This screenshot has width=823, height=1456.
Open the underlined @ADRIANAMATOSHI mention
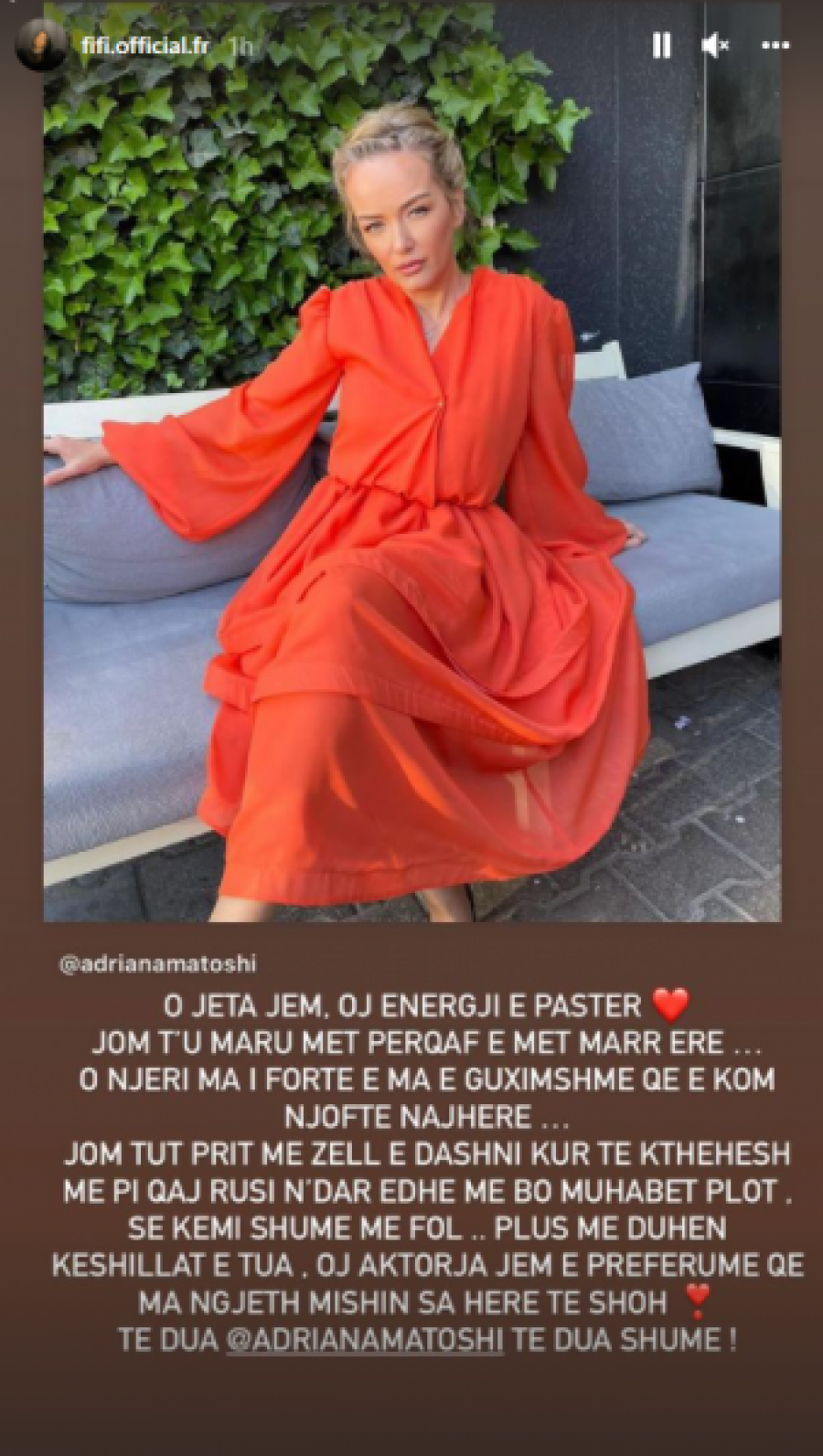364,1341
